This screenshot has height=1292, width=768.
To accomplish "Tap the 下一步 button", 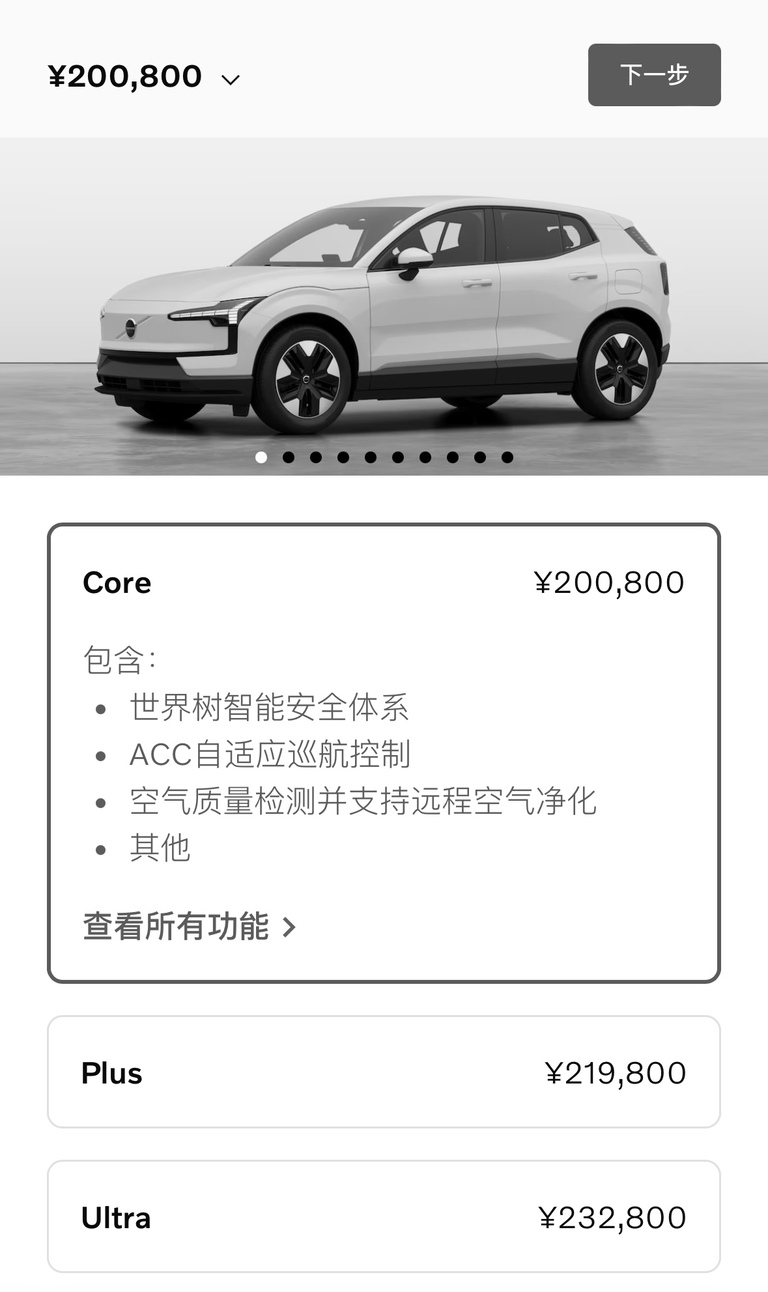I will click(654, 75).
